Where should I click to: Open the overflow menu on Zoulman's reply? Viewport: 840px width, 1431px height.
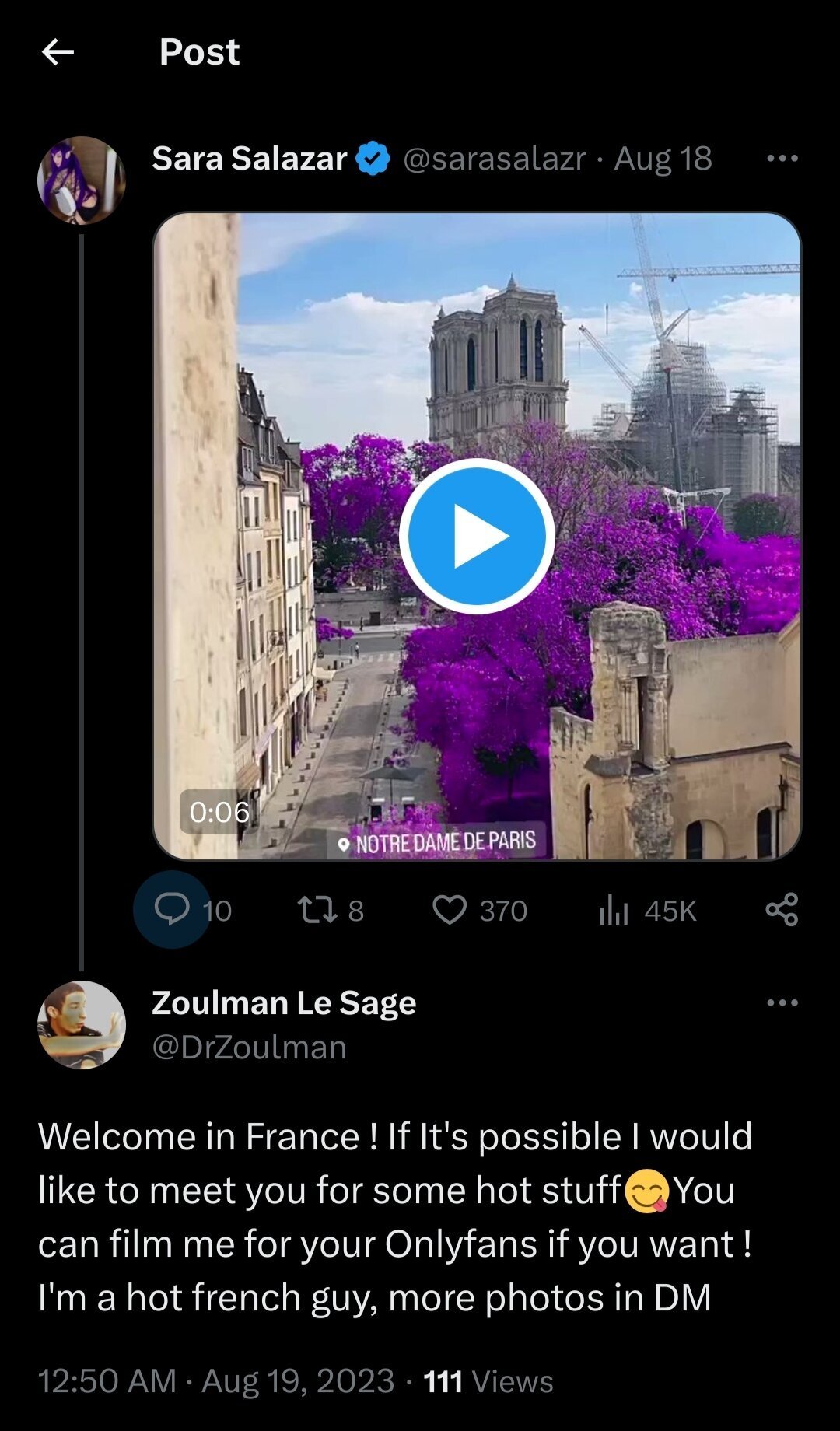782,1002
